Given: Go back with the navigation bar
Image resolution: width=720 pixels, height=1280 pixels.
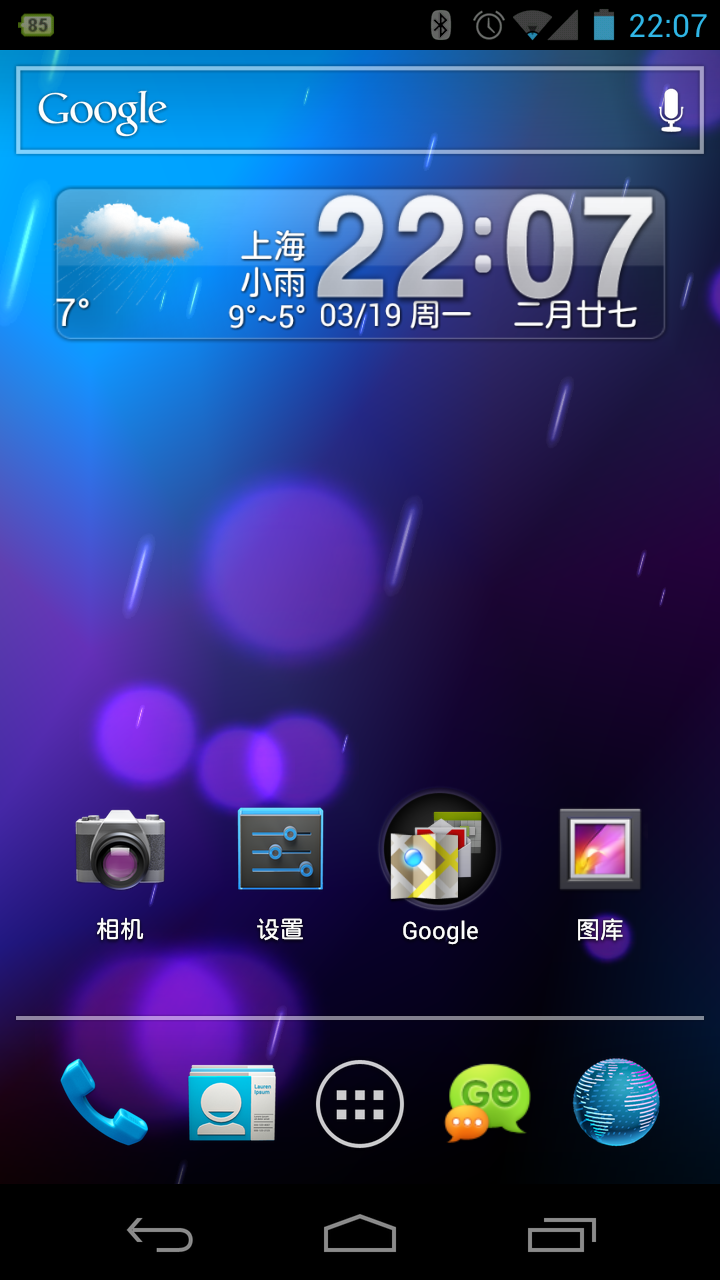Looking at the screenshot, I should coord(160,1235).
